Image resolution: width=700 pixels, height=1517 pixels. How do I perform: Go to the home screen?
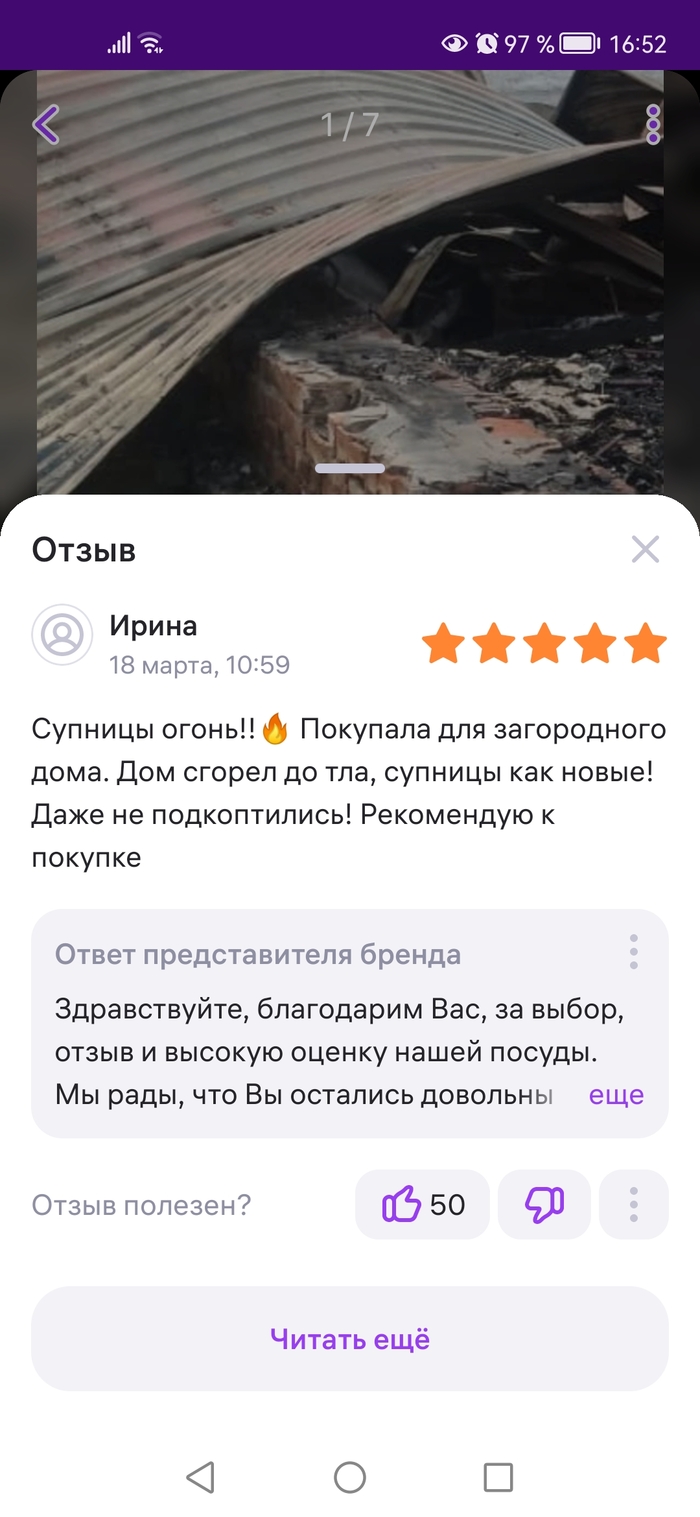(350, 1477)
